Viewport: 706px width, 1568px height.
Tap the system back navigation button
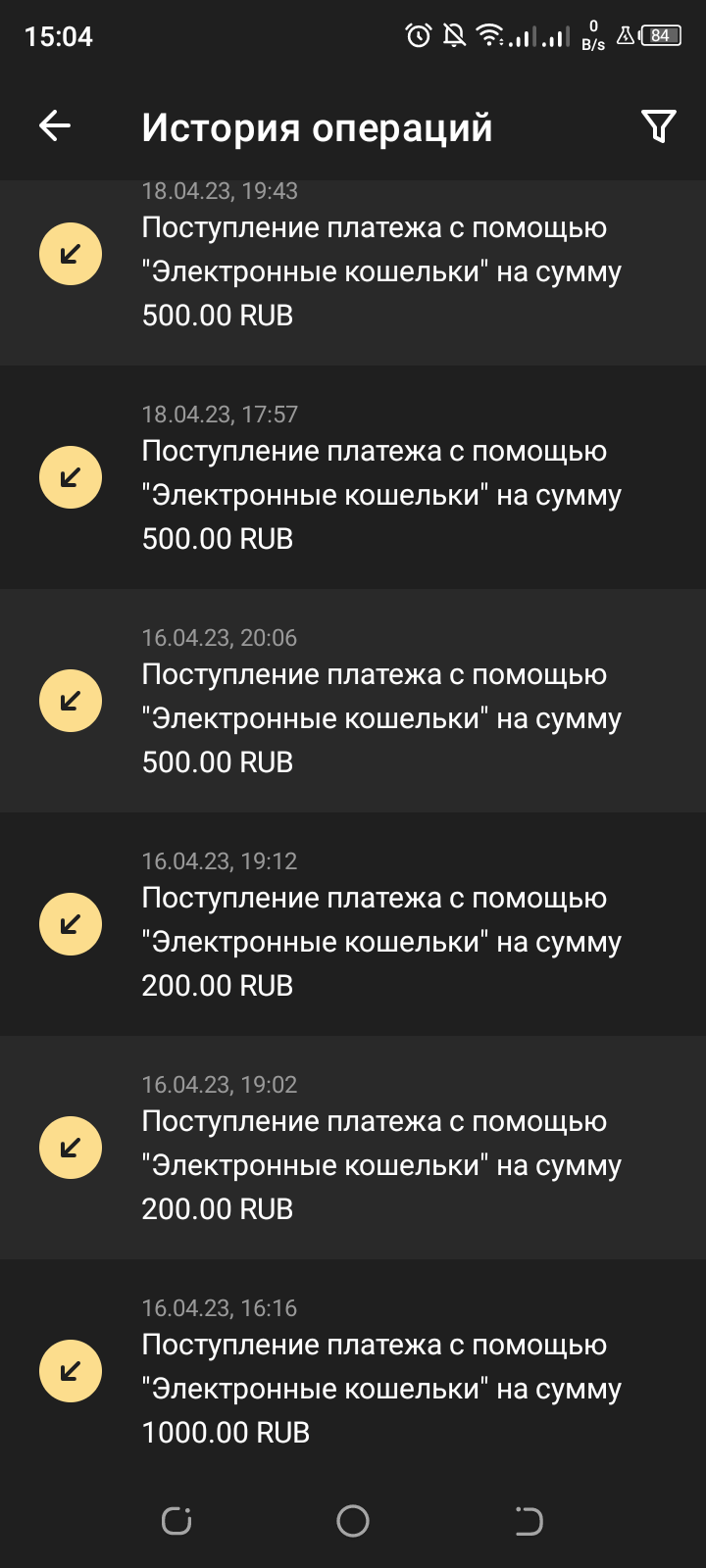[529, 1521]
